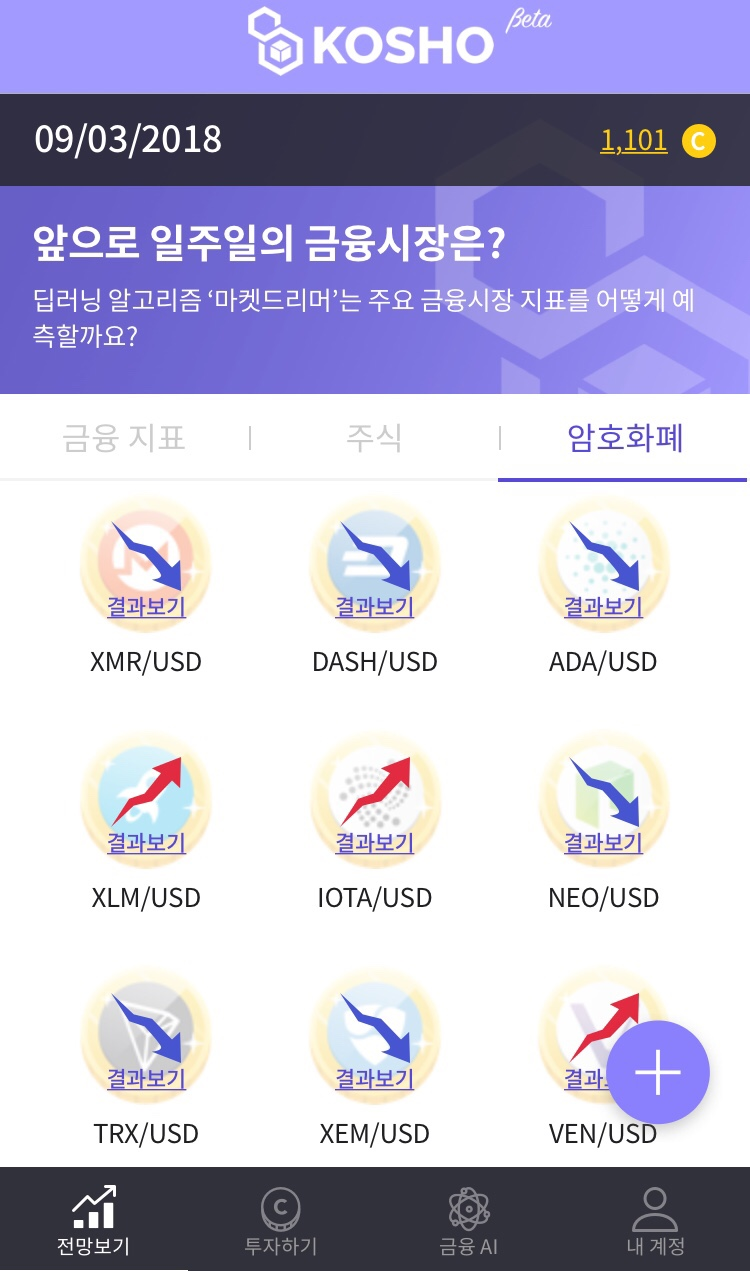The image size is (750, 1271).
Task: Switch to the 금융 지표 tab
Action: [x=124, y=437]
